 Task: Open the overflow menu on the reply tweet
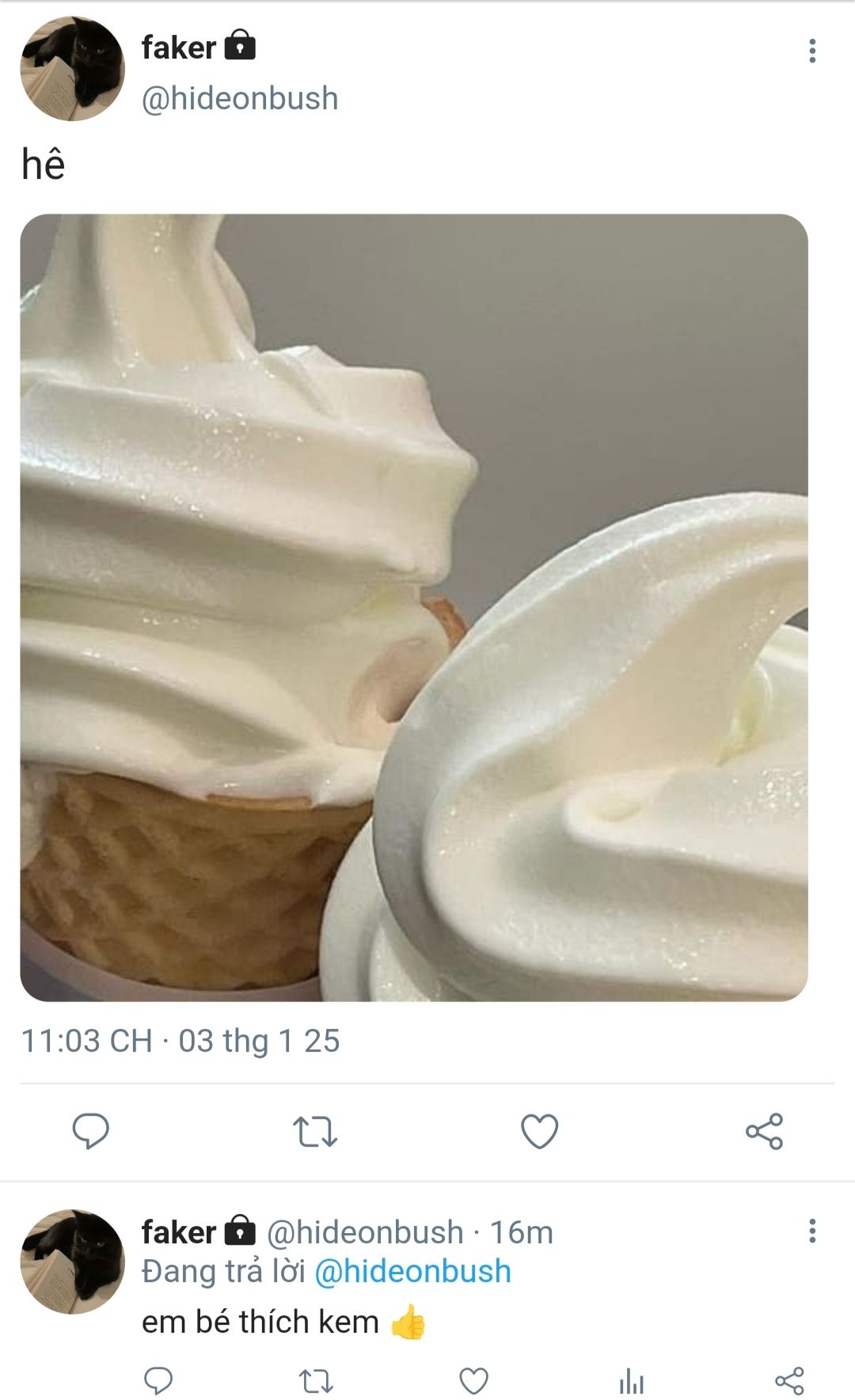pos(811,1231)
